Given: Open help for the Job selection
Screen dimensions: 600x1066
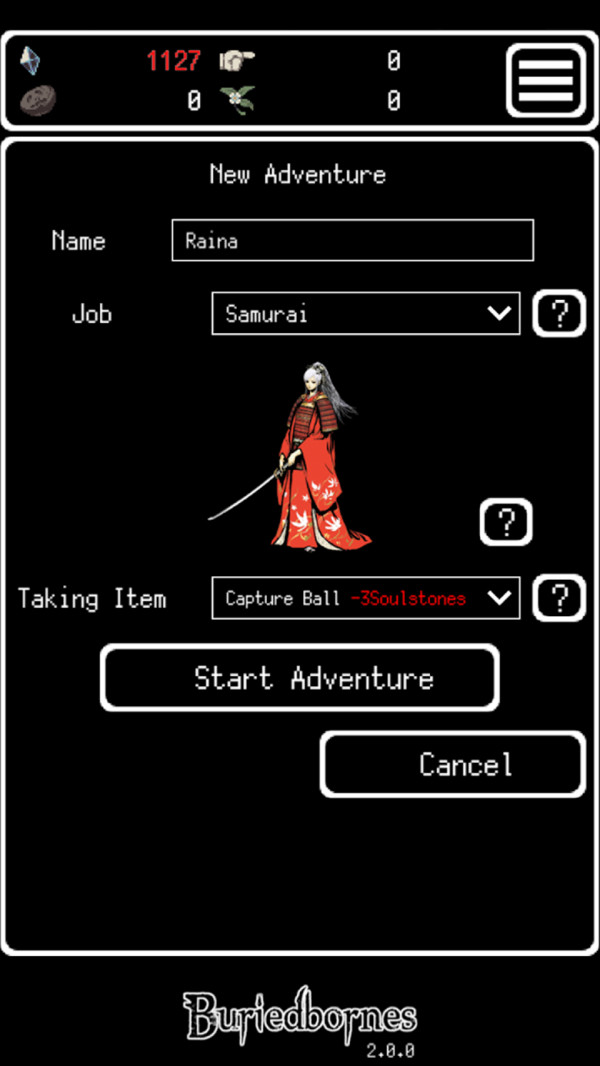Looking at the screenshot, I should coord(559,313).
